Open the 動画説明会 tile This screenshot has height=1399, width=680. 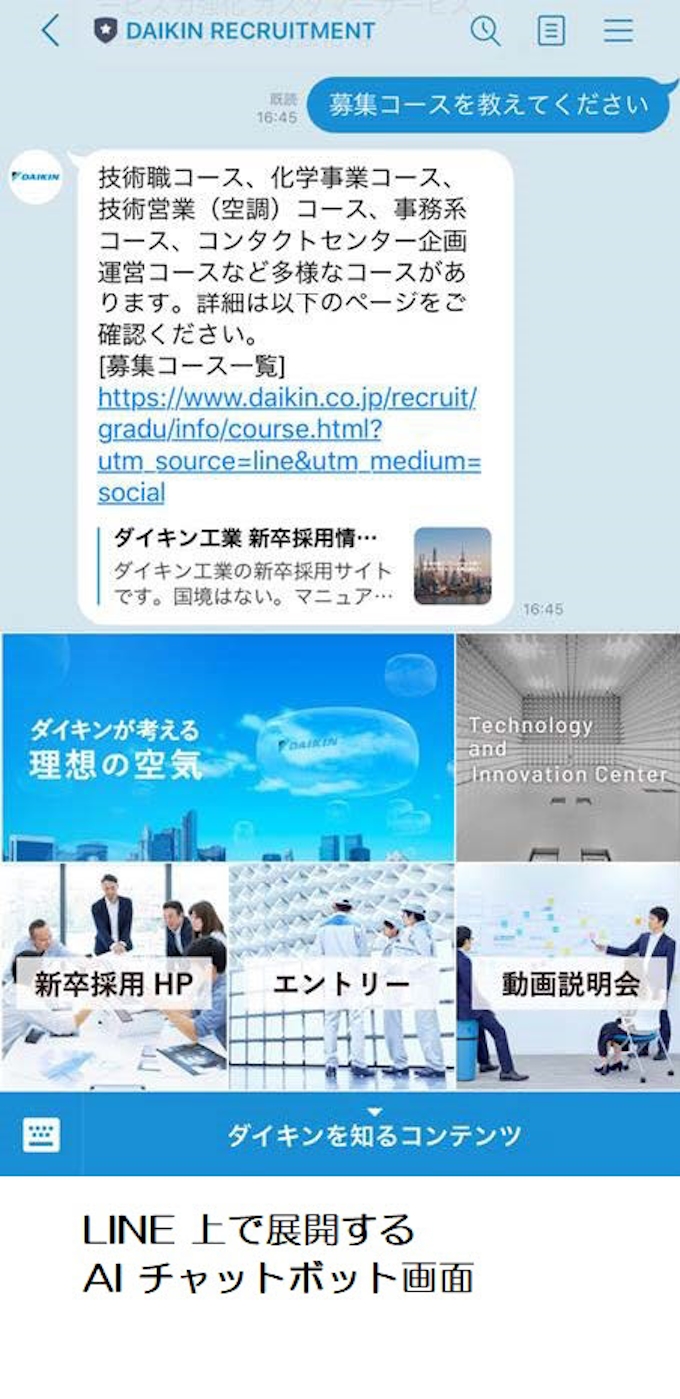click(567, 977)
